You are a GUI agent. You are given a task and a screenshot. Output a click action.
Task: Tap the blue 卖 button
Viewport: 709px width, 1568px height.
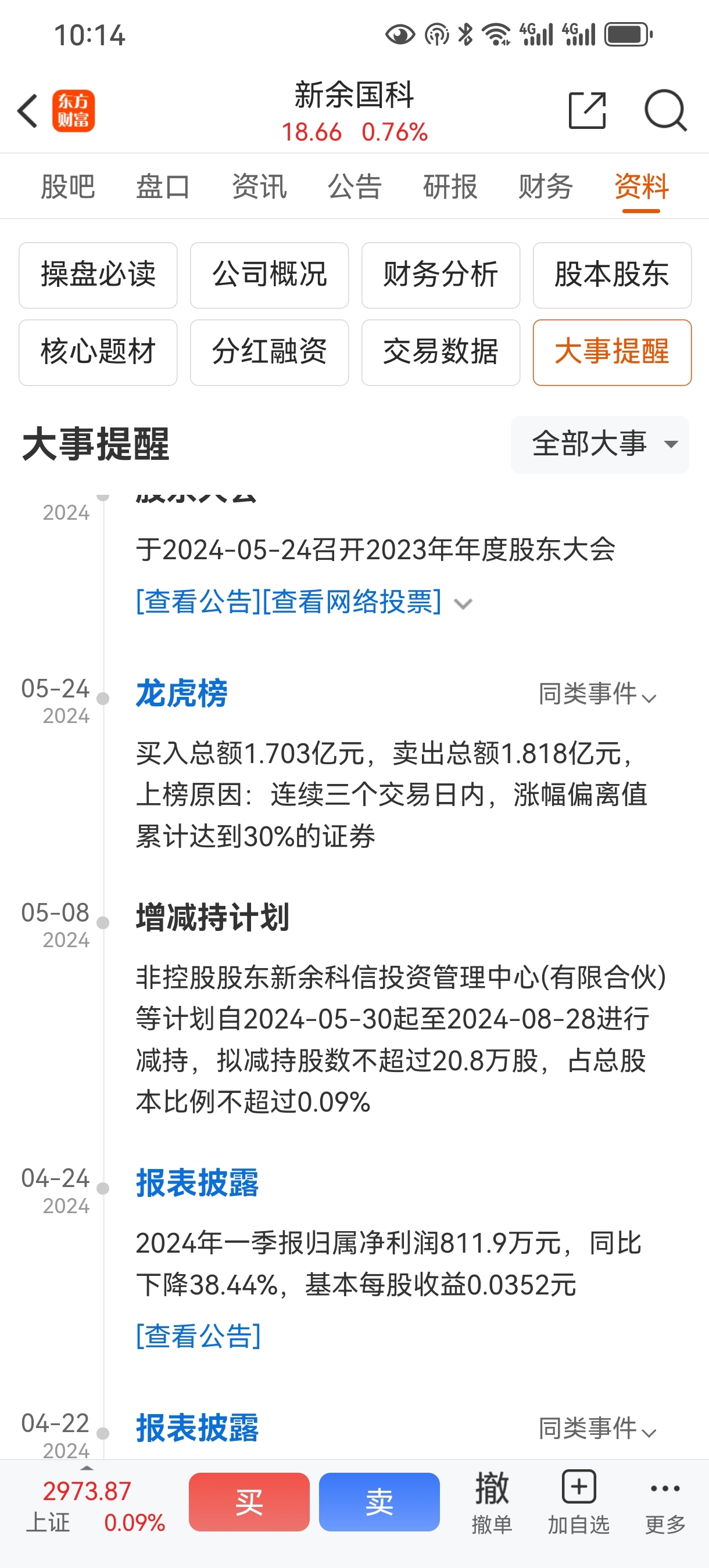379,1502
